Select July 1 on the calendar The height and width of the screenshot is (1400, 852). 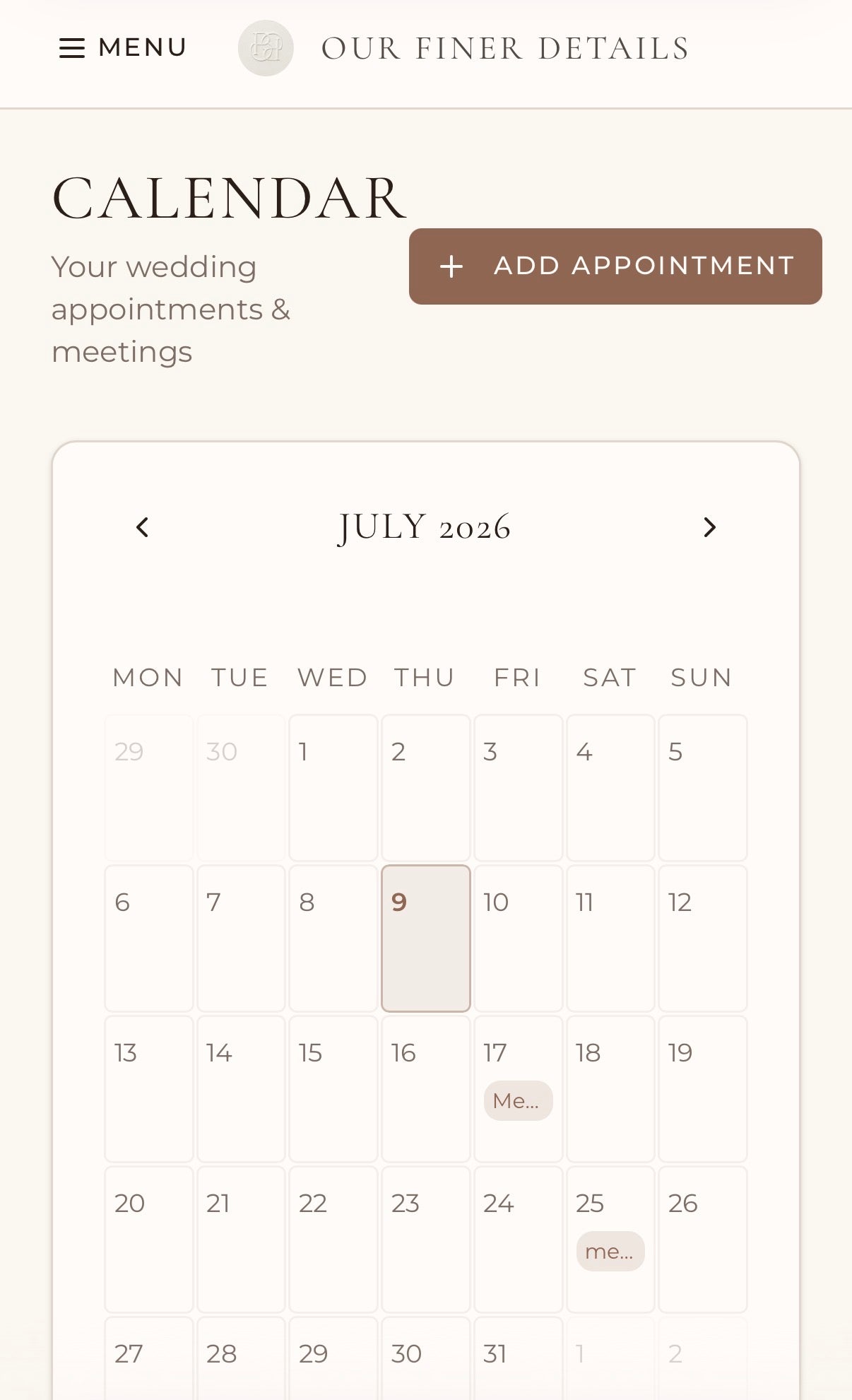pyautogui.click(x=333, y=788)
